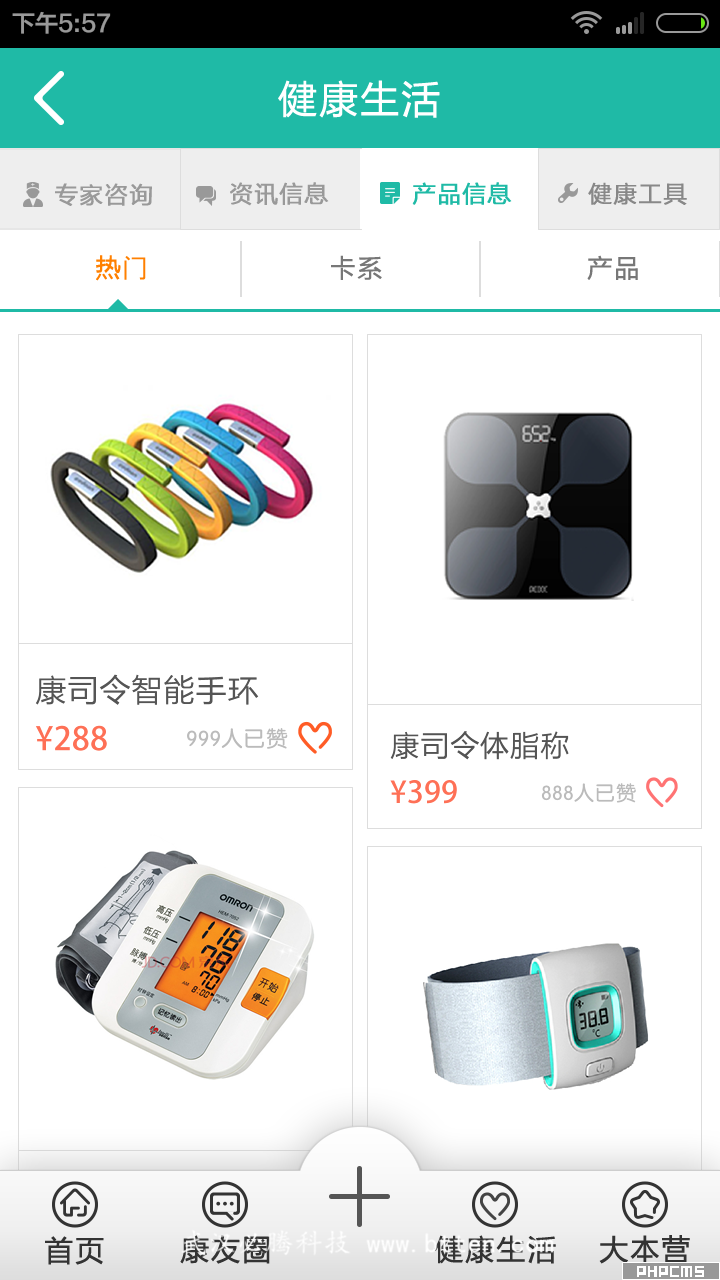Switch to the 健康生活 bottom tab
Image resolution: width=720 pixels, height=1280 pixels.
point(495,1222)
